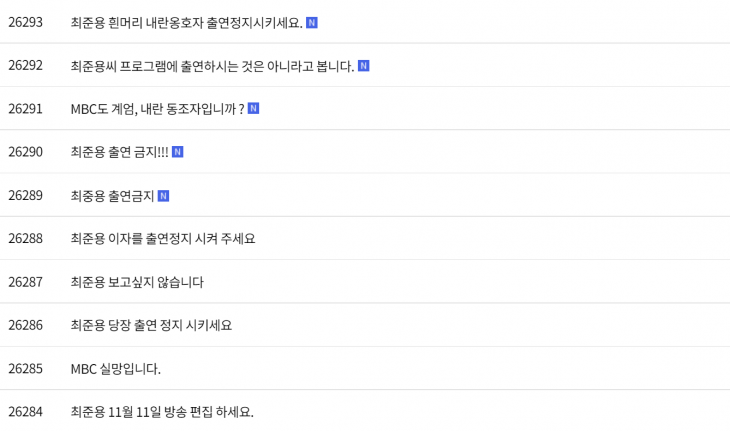Open post 최준용 이자를 출연정지 시켜 주세요

(x=163, y=239)
